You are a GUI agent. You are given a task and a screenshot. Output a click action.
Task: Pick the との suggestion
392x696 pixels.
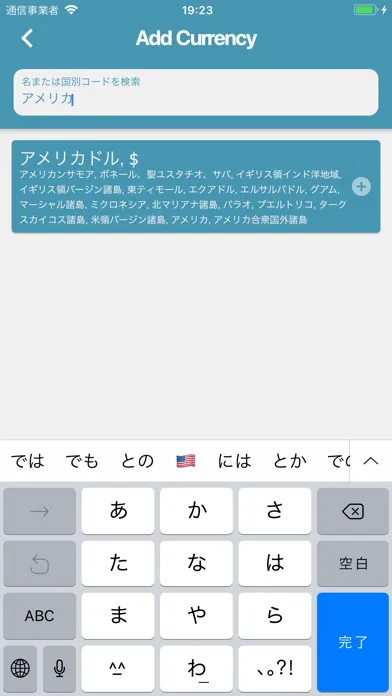(x=137, y=461)
